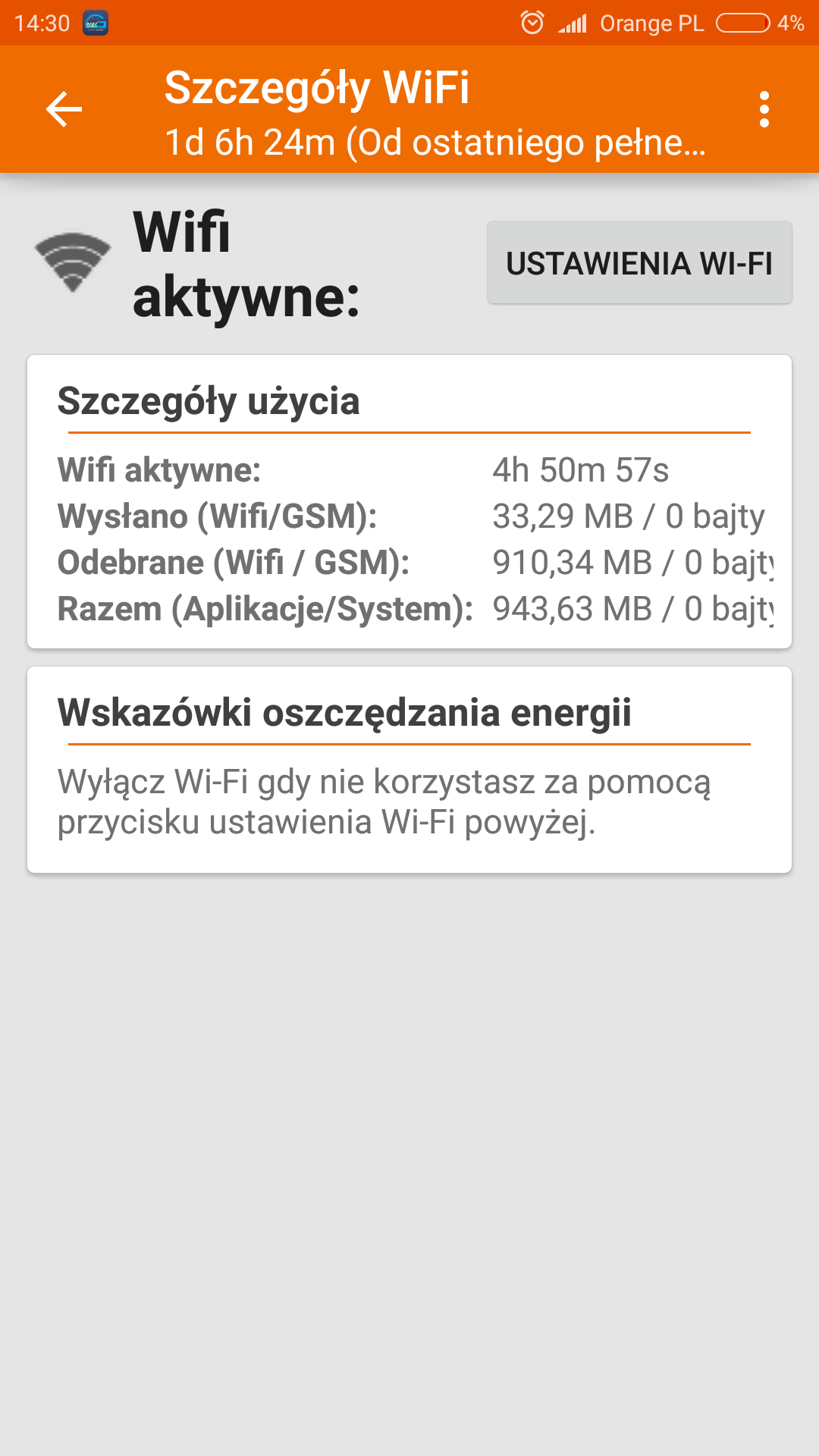Open the three-dot overflow menu
Image resolution: width=819 pixels, height=1456 pixels.
click(764, 110)
